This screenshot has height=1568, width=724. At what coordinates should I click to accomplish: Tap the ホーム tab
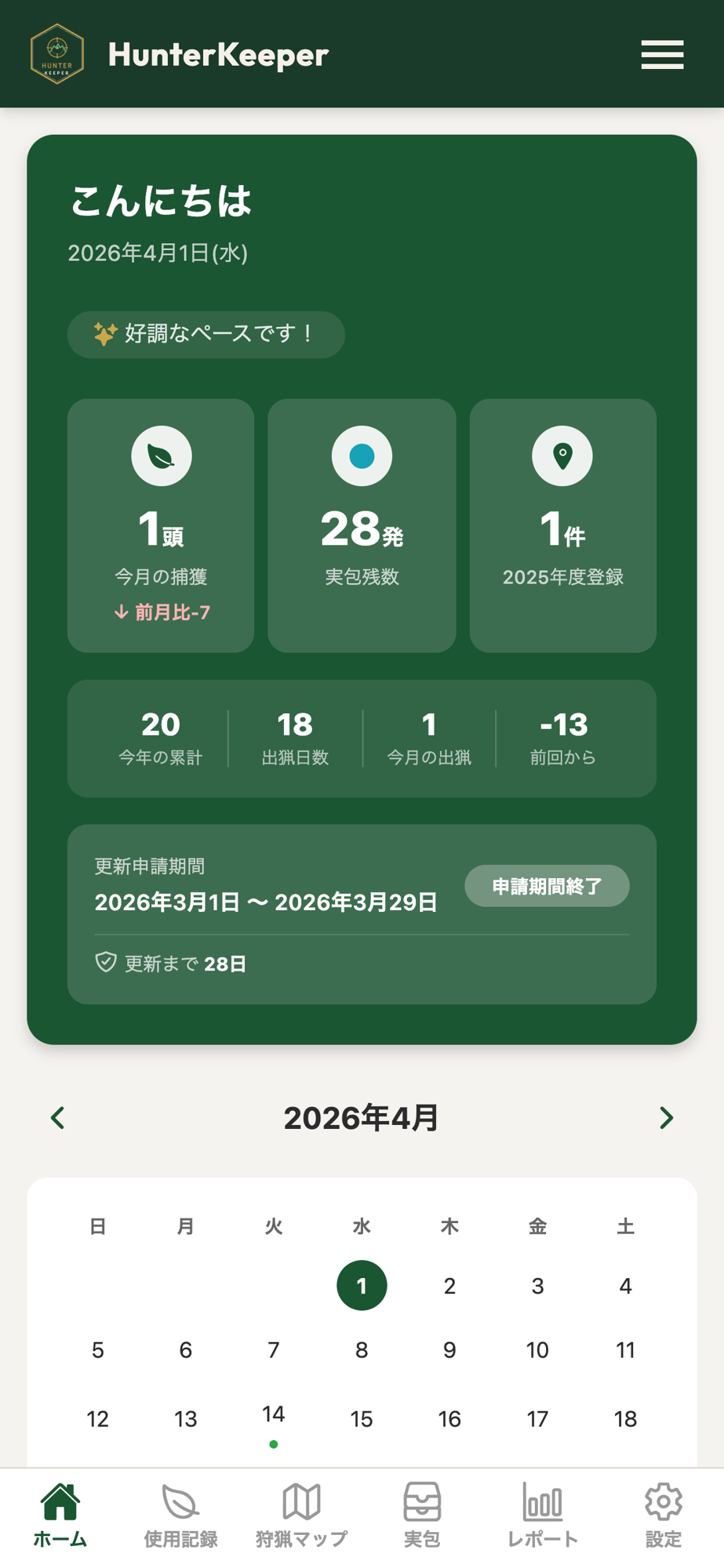60,1516
